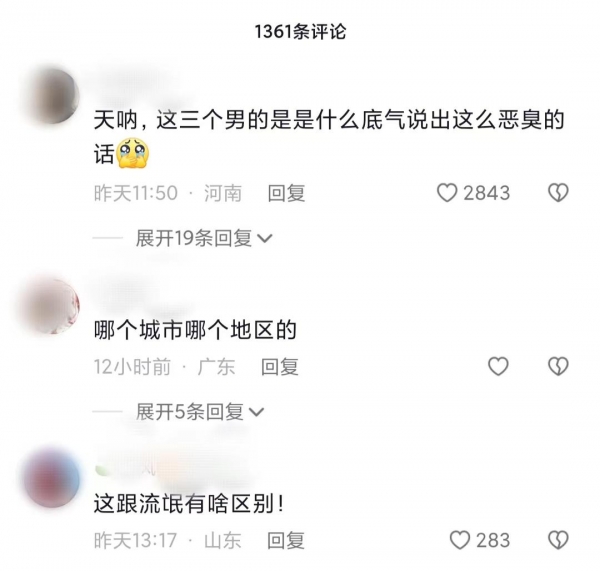Like the comment 这跟流氓有啥区别

click(459, 540)
